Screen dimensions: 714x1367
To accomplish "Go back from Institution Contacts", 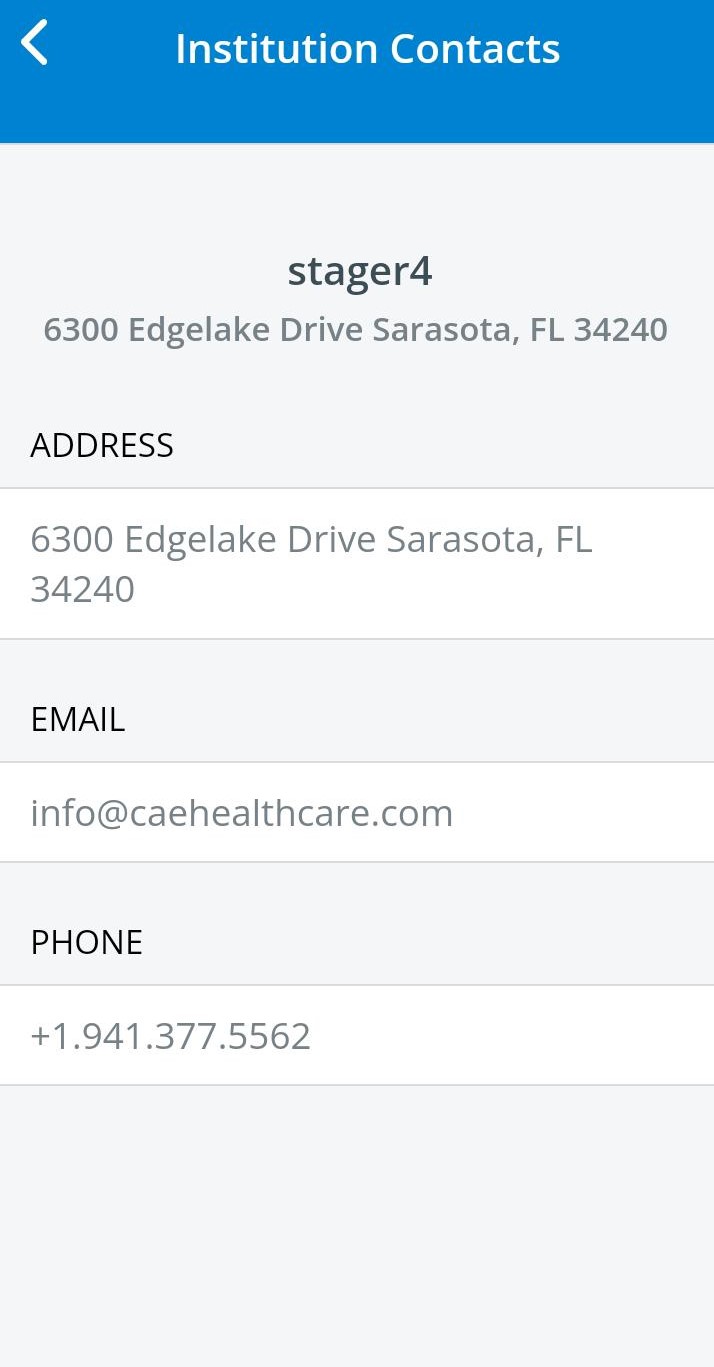I will 35,45.
